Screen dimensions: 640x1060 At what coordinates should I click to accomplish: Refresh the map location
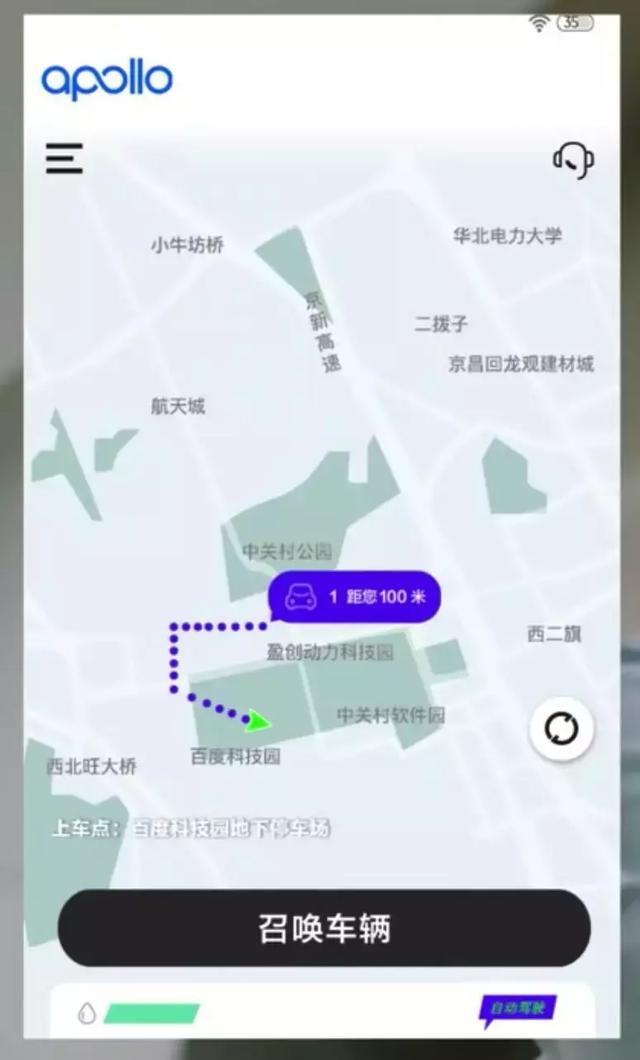tap(561, 729)
